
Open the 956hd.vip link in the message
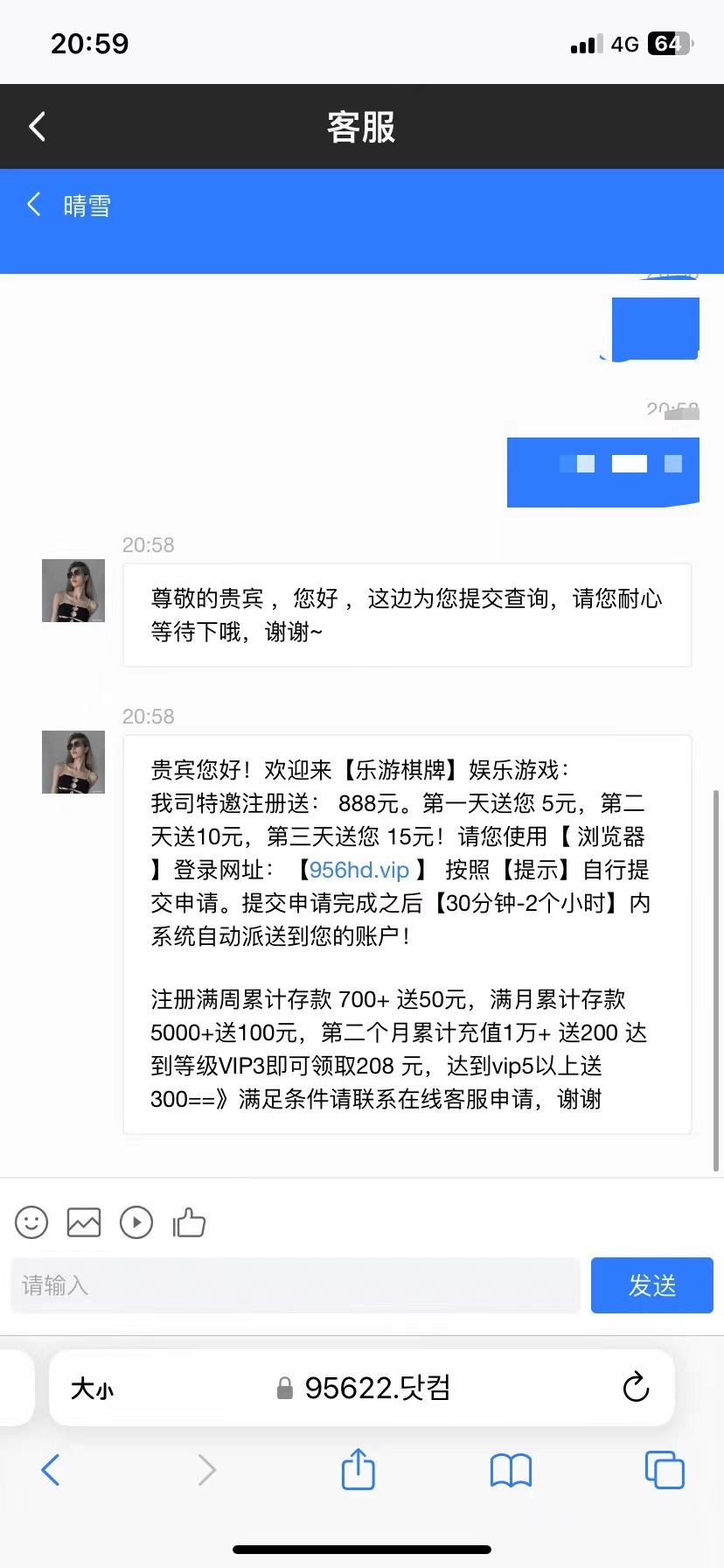click(x=359, y=870)
